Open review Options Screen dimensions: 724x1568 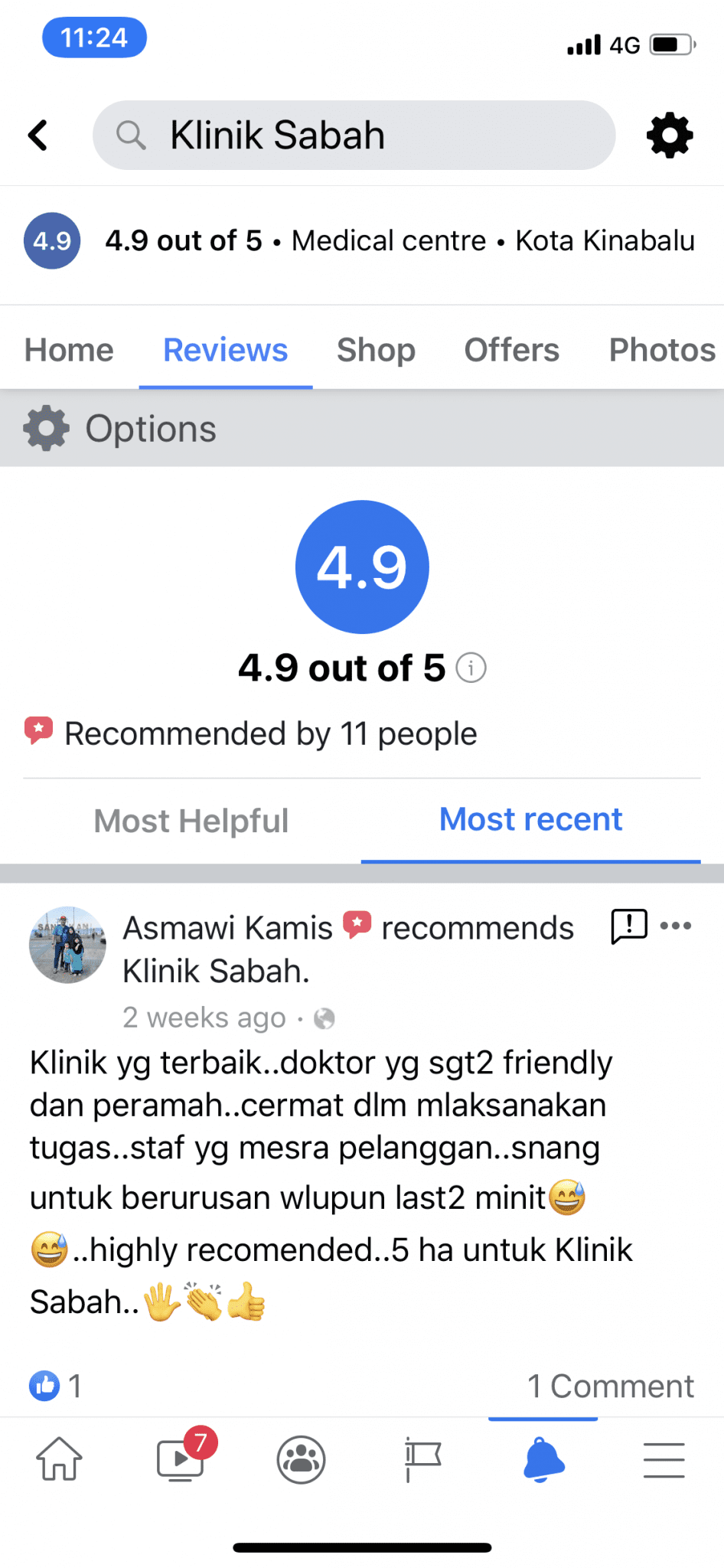click(x=121, y=429)
